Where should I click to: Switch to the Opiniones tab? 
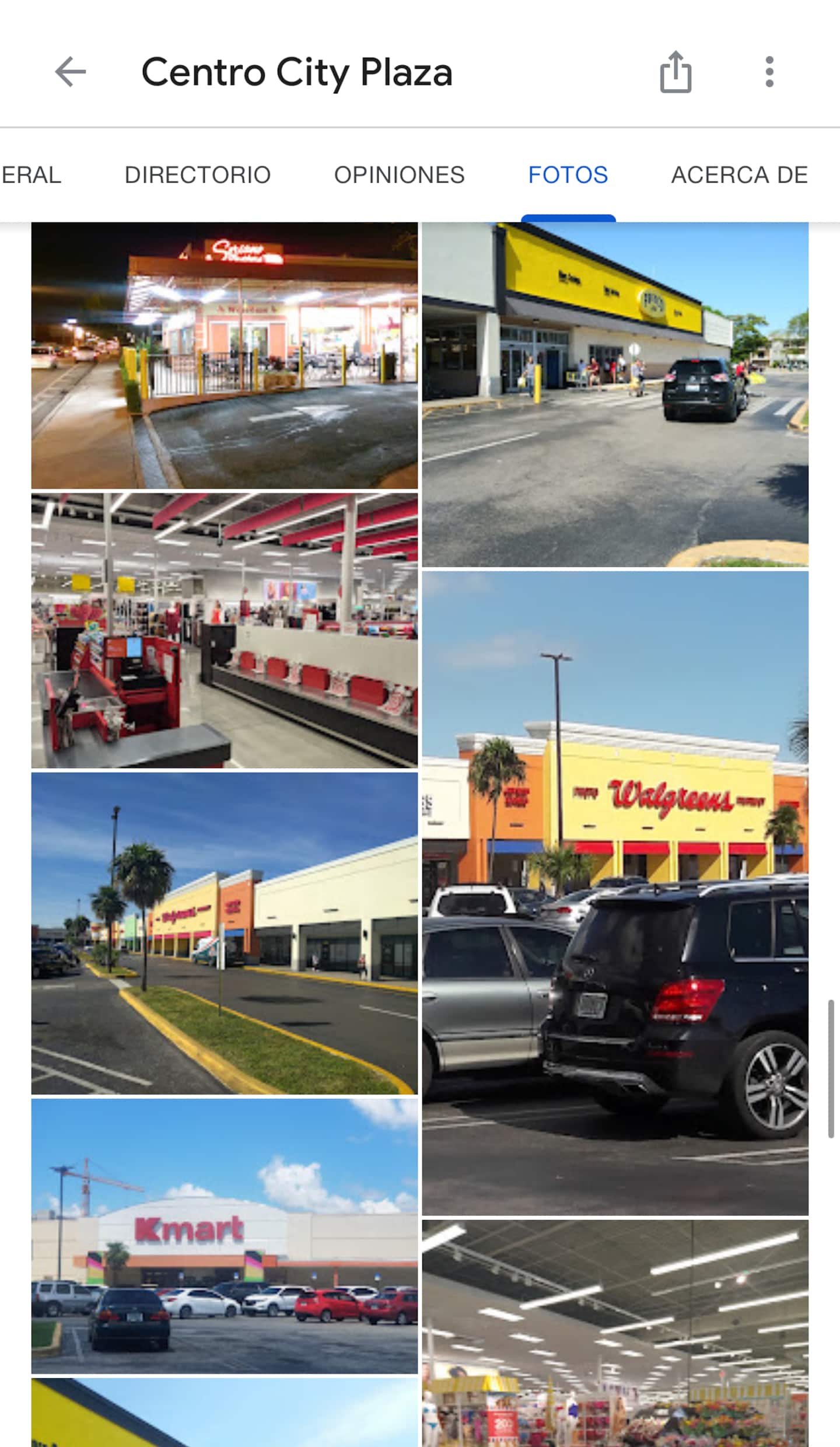coord(399,175)
